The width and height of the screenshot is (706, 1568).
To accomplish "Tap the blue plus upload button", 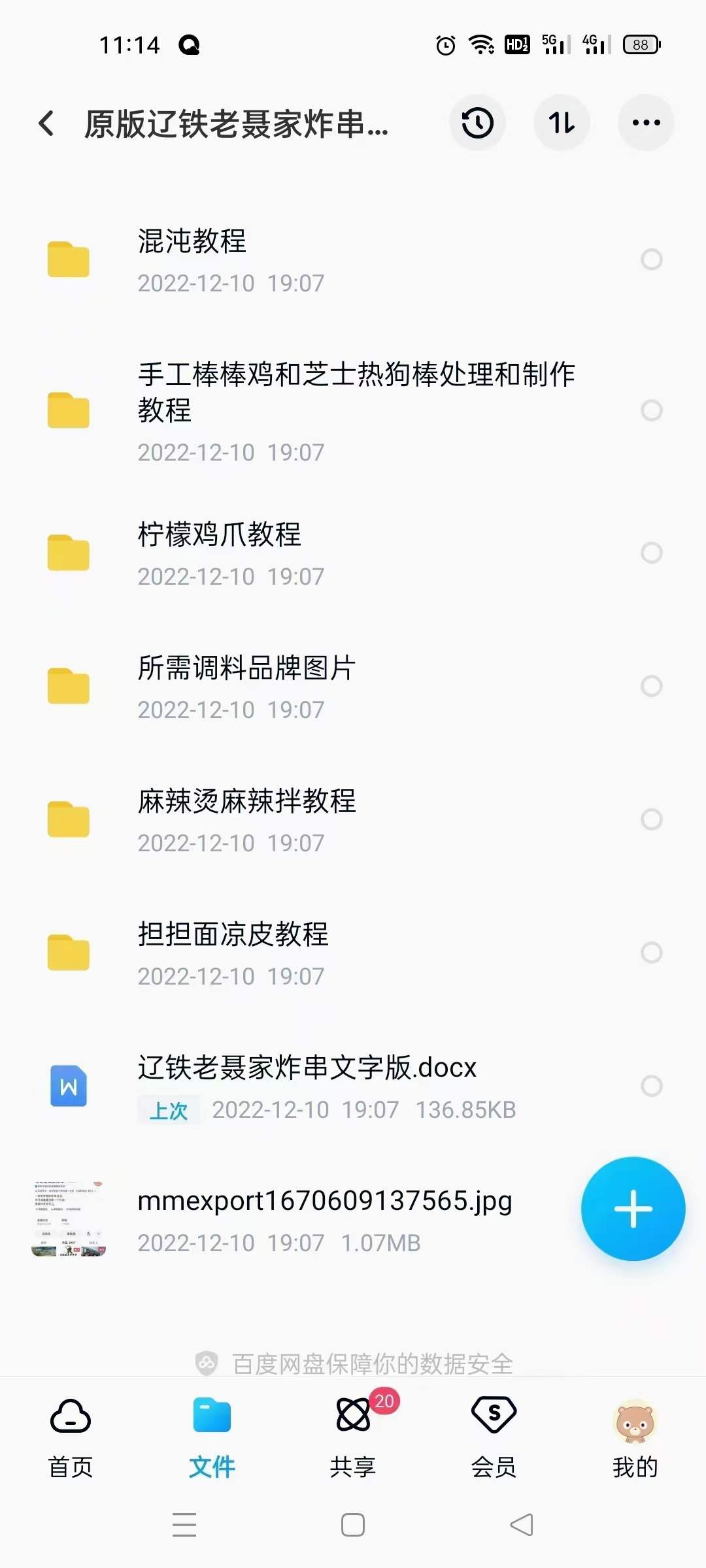I will (x=632, y=1209).
